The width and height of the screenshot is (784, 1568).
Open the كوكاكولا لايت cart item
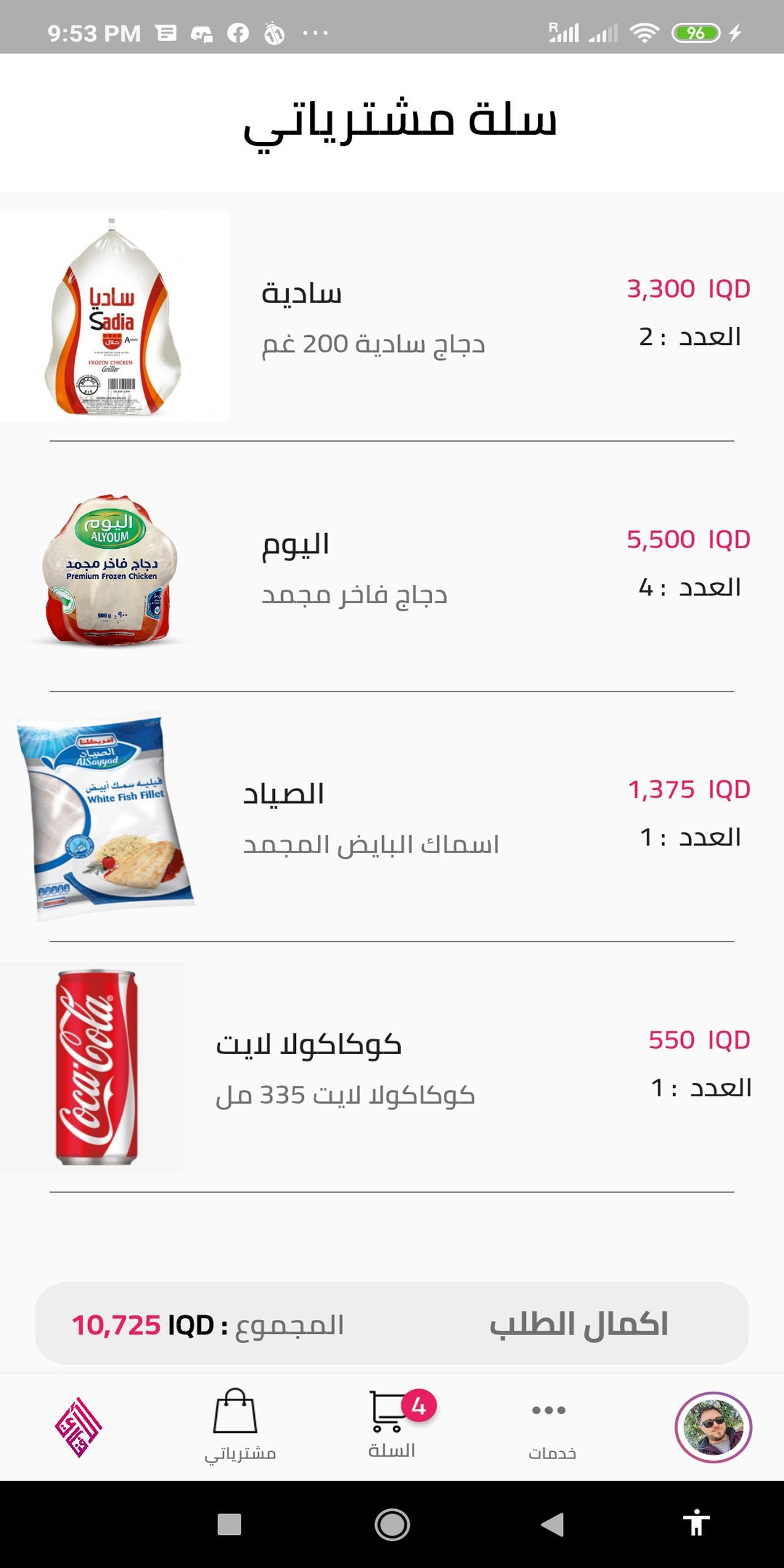(392, 1068)
